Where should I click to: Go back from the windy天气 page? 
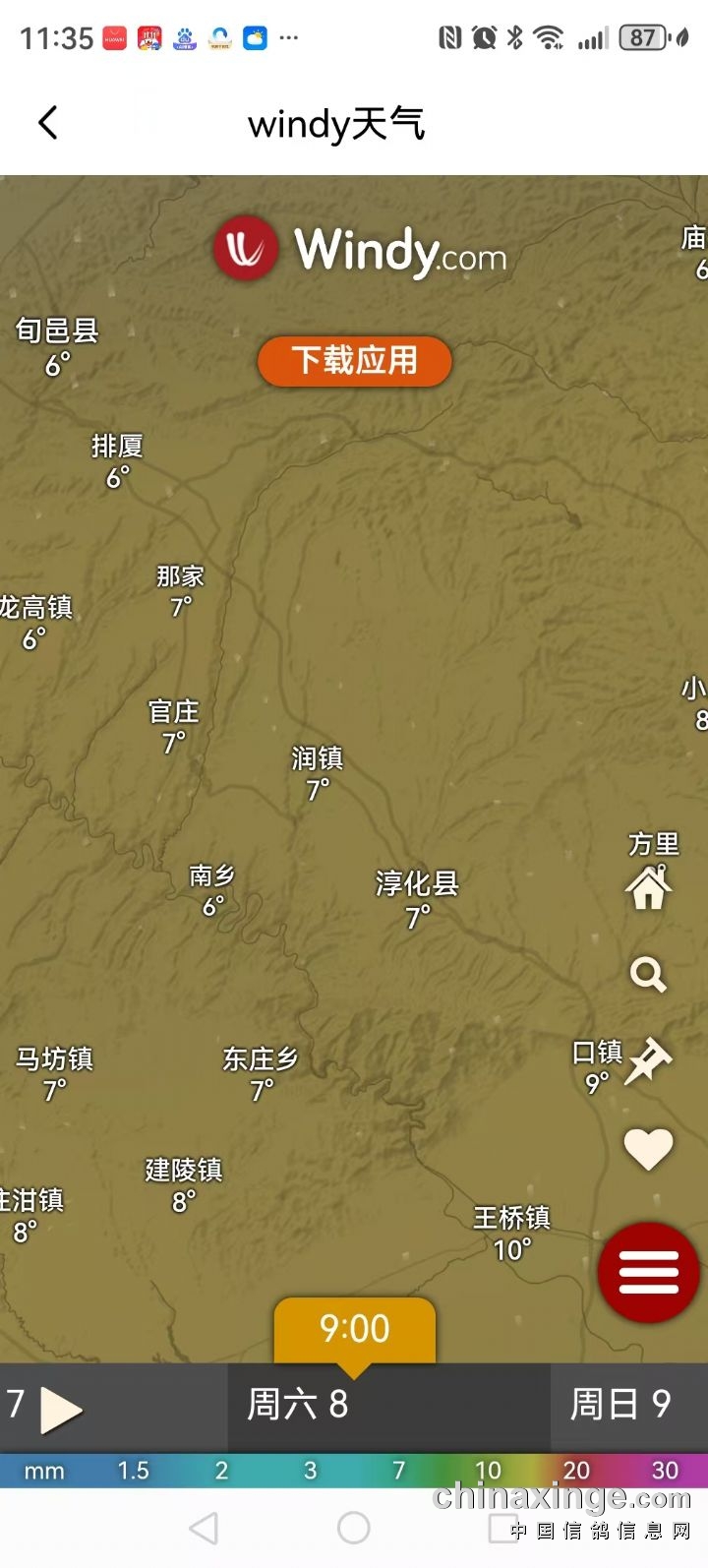48,124
